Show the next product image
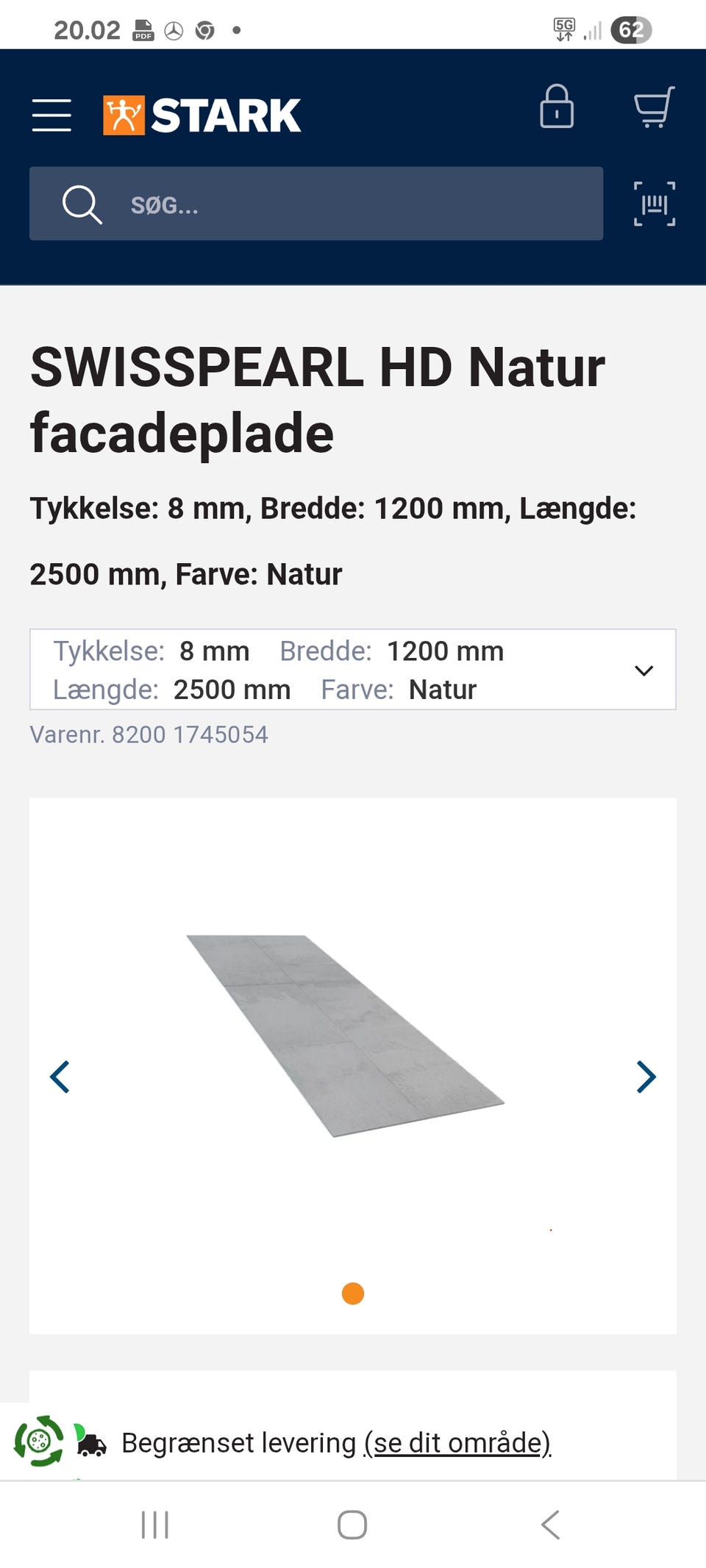This screenshot has height=1568, width=706. click(x=645, y=1076)
